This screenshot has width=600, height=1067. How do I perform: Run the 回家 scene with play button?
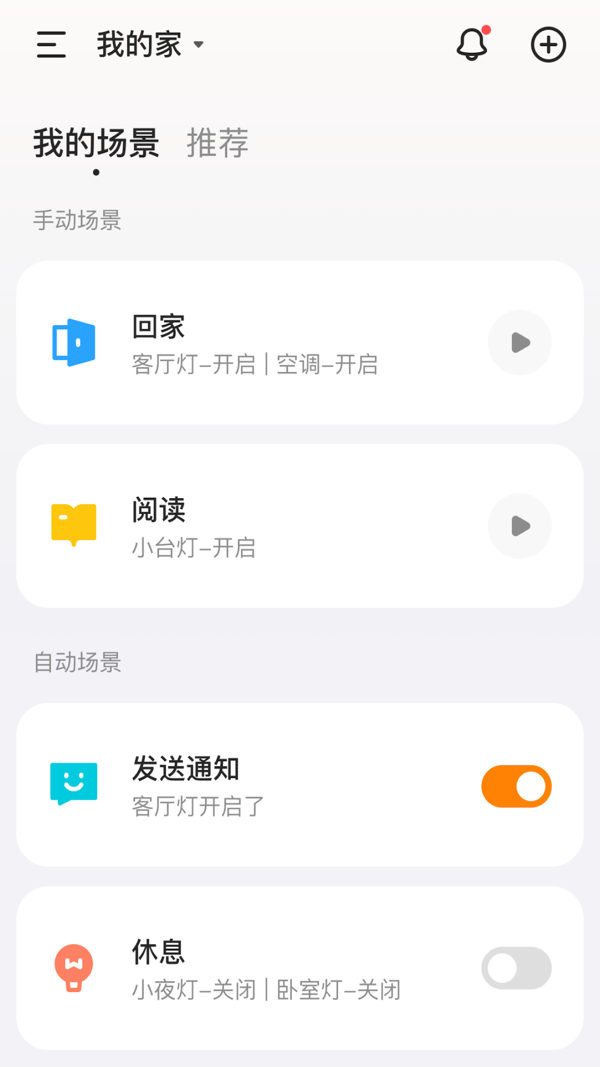pyautogui.click(x=520, y=342)
